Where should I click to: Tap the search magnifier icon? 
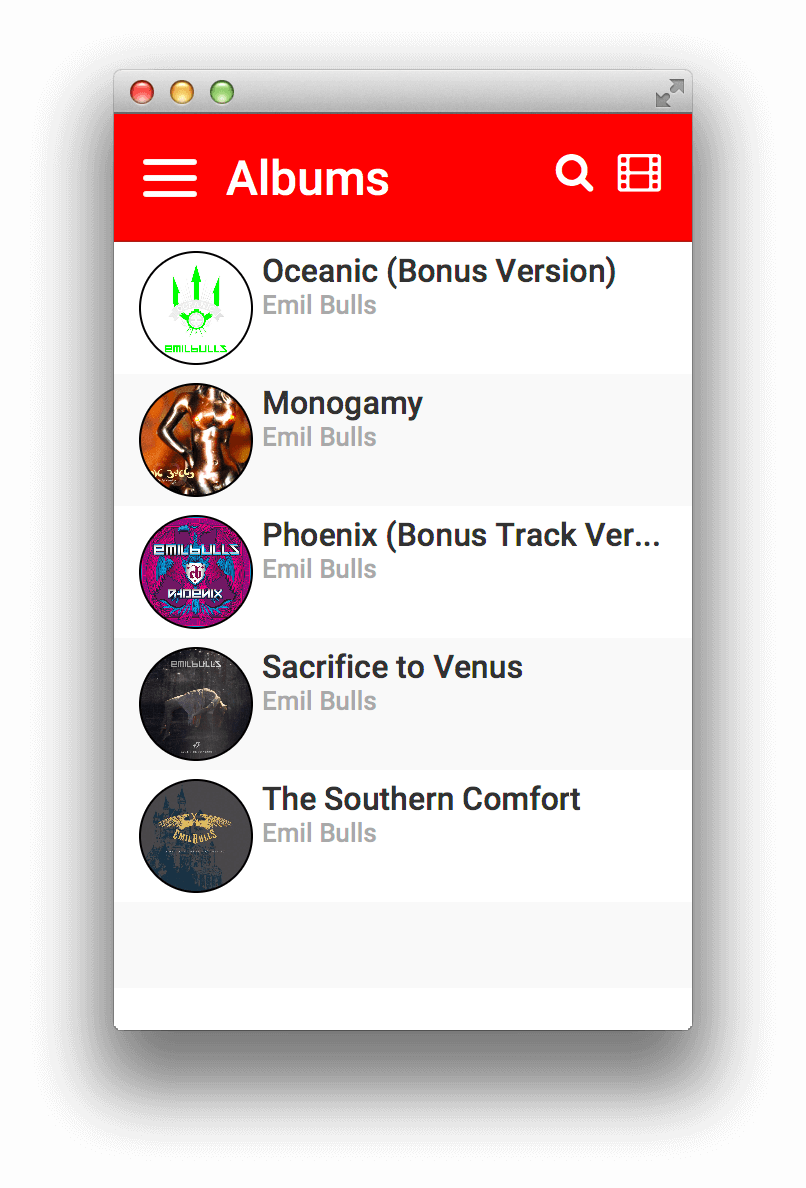click(574, 174)
